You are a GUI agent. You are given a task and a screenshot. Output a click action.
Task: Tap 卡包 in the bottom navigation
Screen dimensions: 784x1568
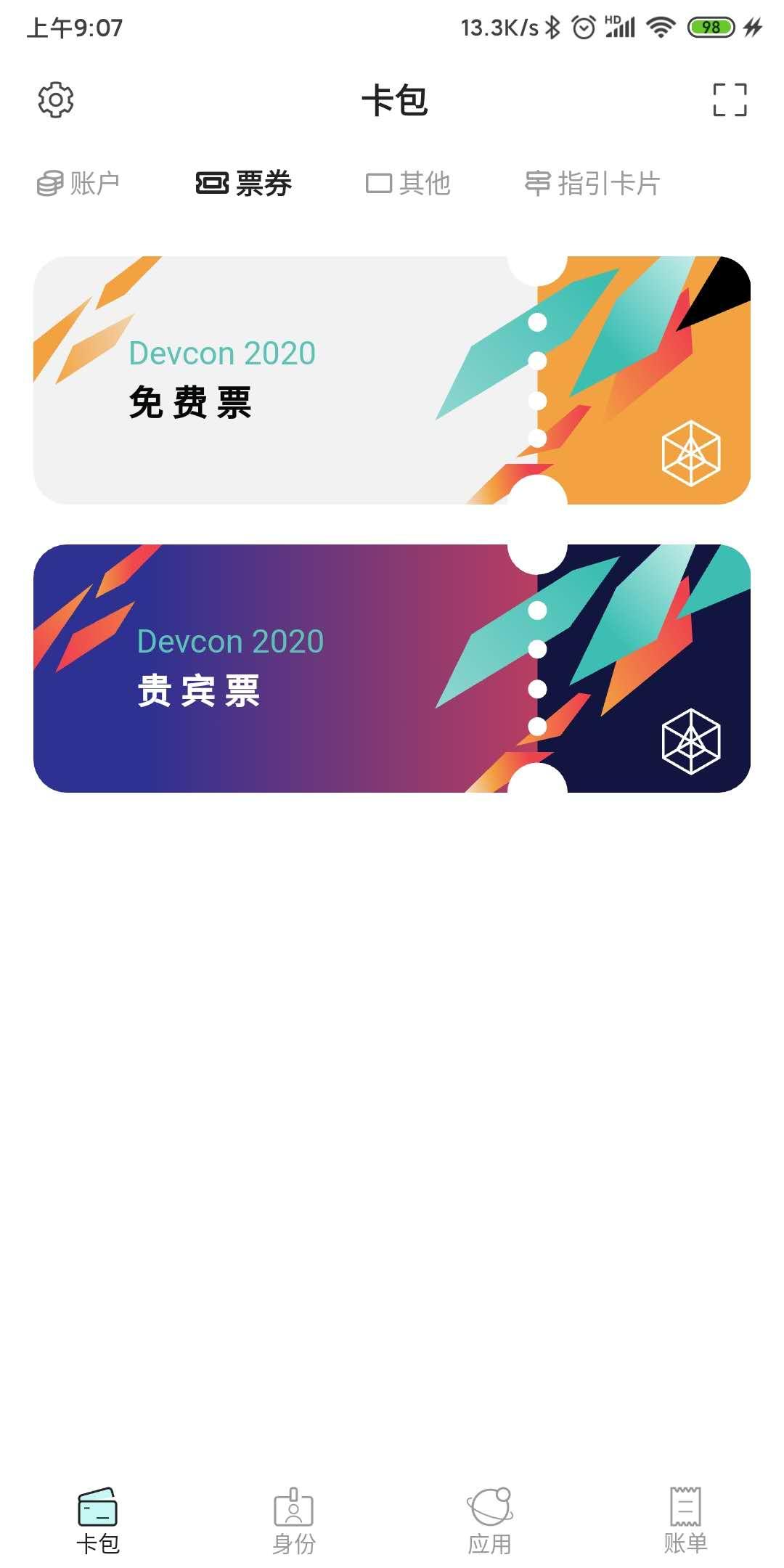click(x=98, y=1520)
